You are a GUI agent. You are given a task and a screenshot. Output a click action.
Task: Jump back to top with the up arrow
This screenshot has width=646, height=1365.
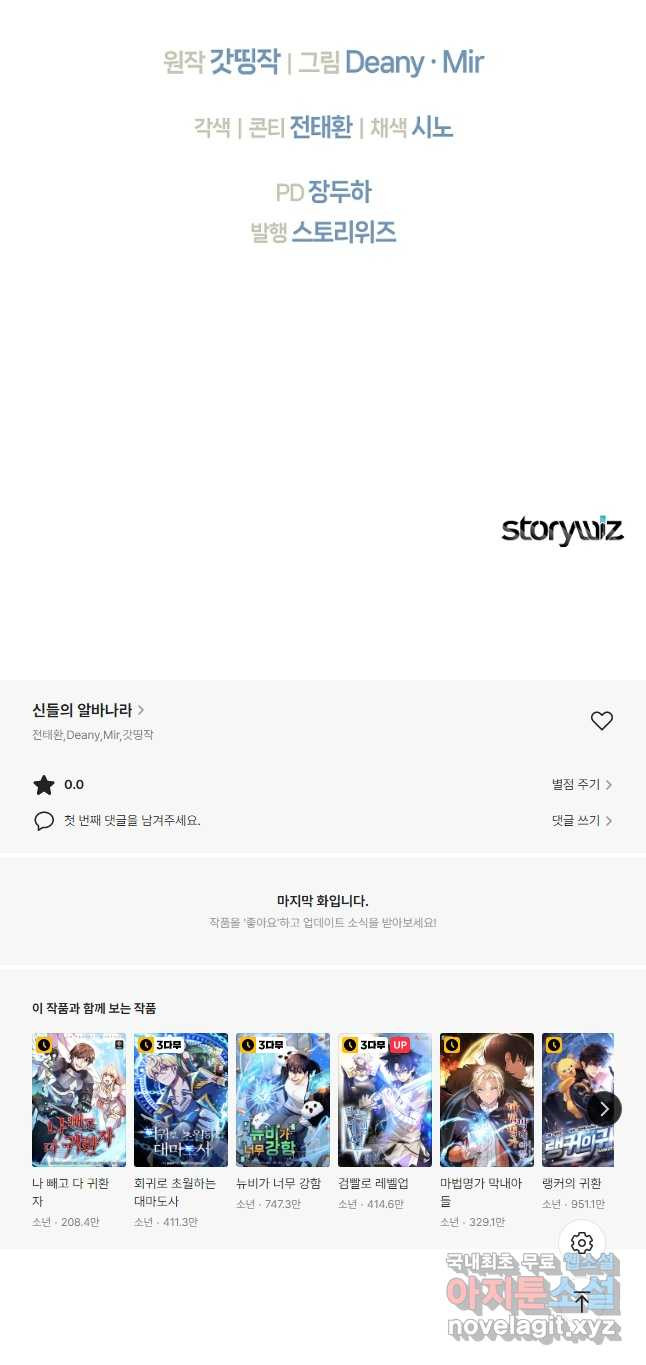[582, 1302]
